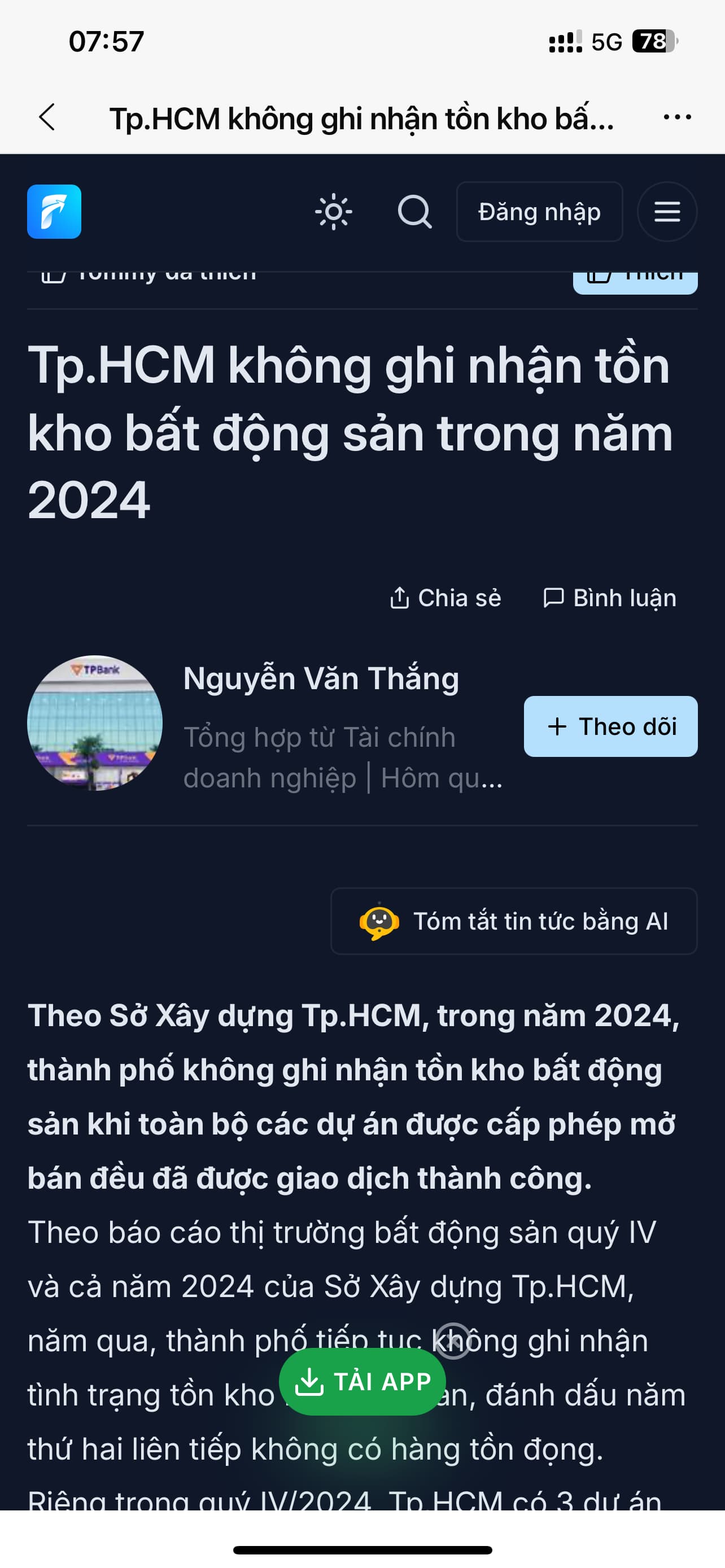725x1568 pixels.
Task: Tap the green TẢI APP button
Action: pyautogui.click(x=363, y=1381)
